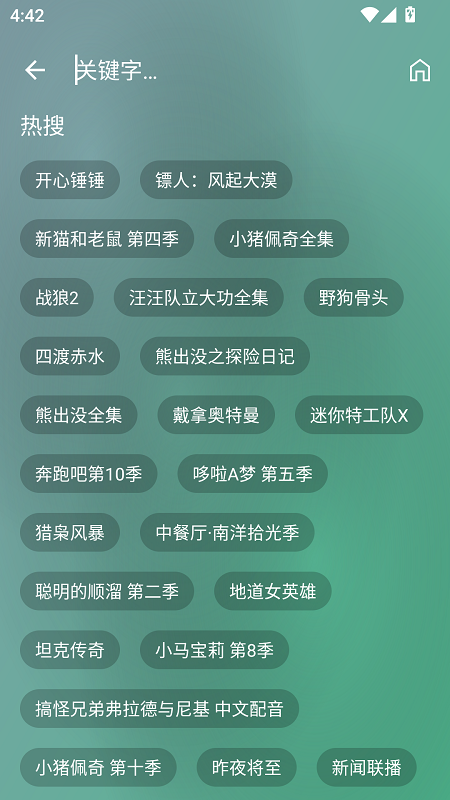Select 哆啦A梦 第五季 chip
The height and width of the screenshot is (800, 450).
[x=253, y=473]
